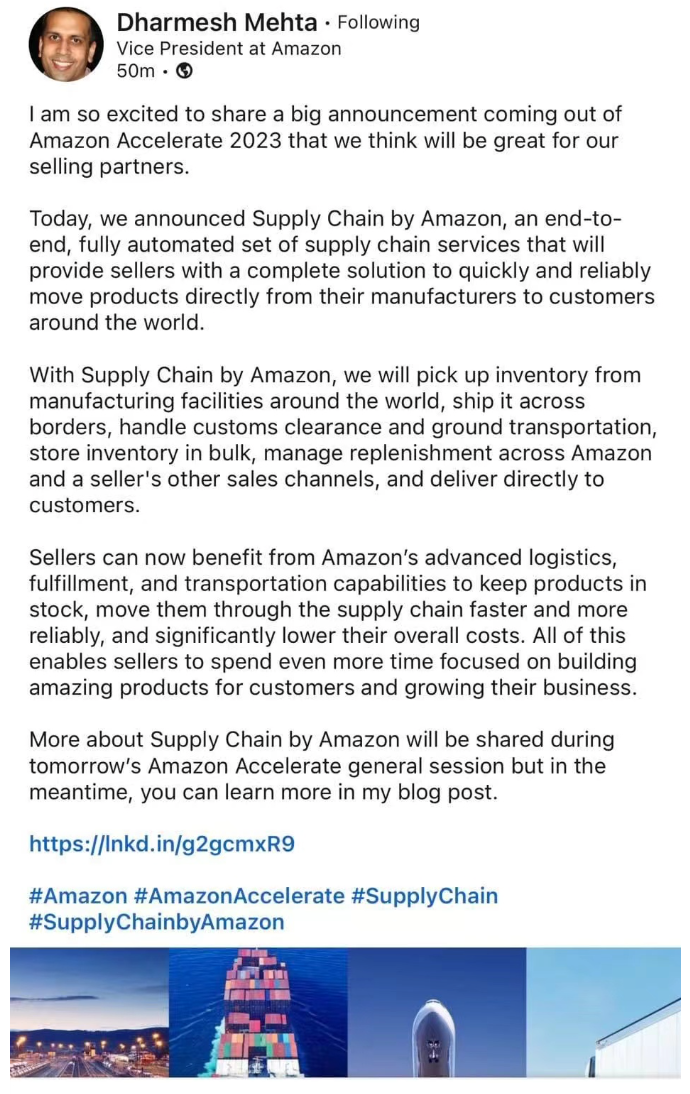Open Dharmesh Mehta's profile picture
Image resolution: width=690 pixels, height=1094 pixels.
67,44
